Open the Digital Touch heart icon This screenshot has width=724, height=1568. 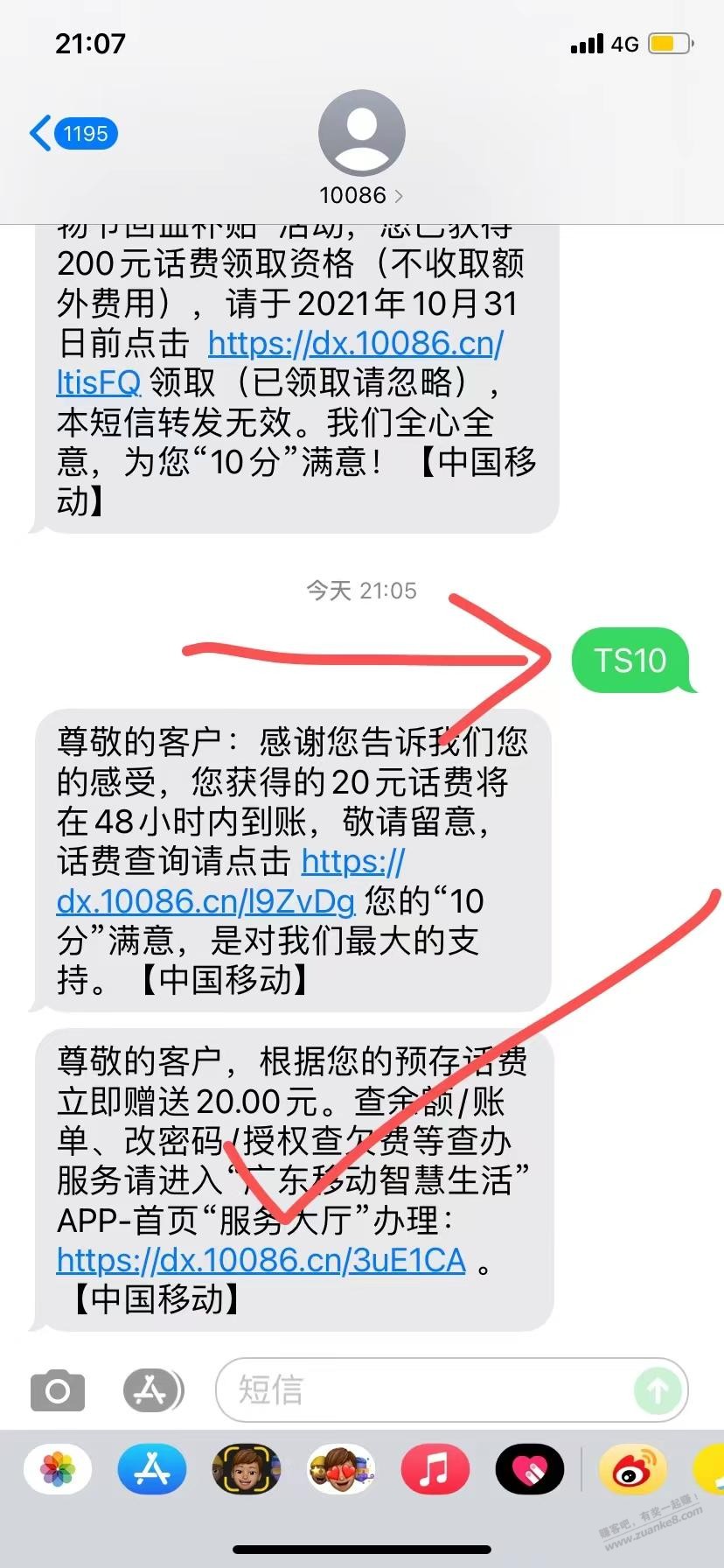[531, 1470]
